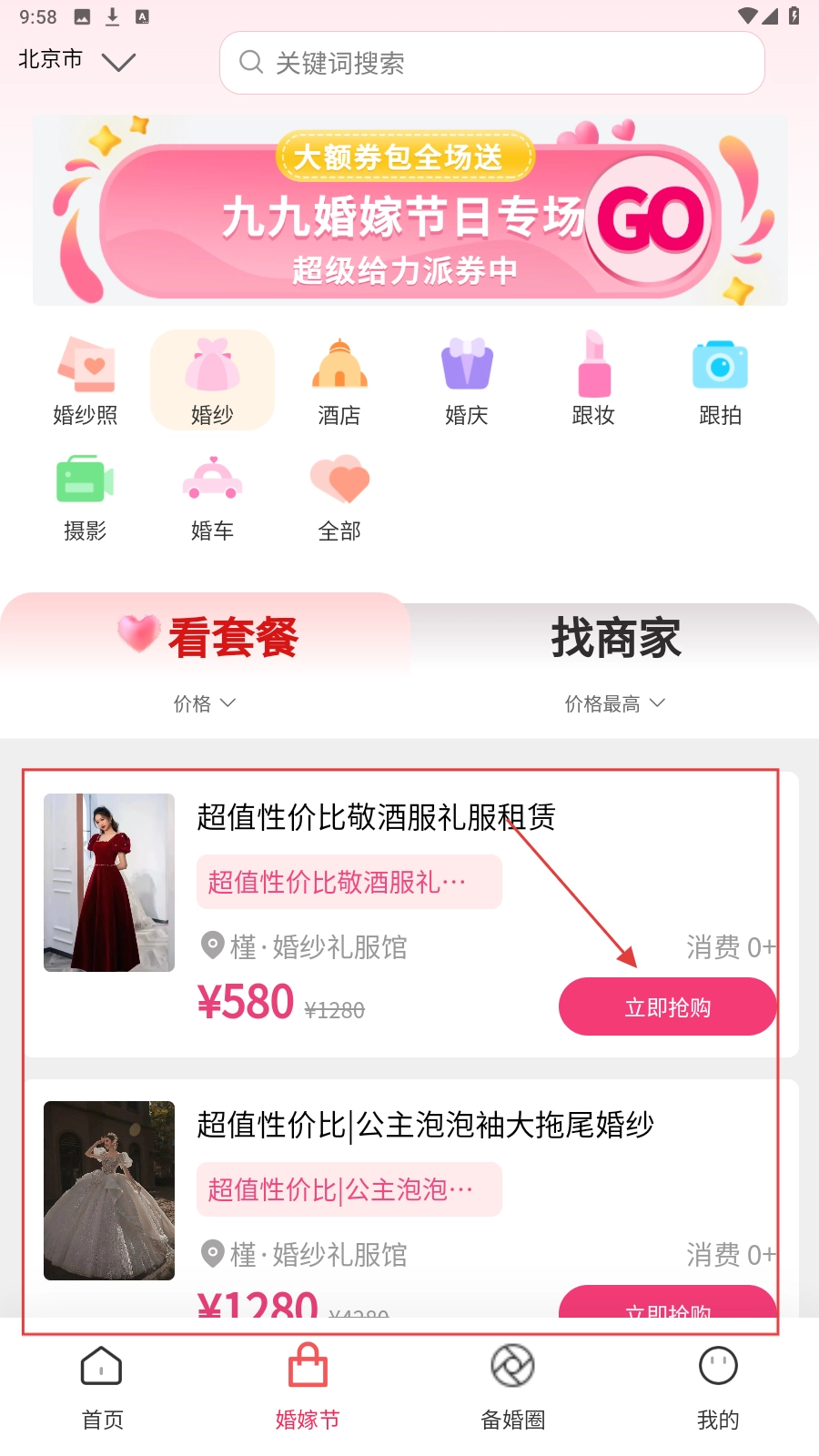819x1456 pixels.
Task: Select the 跟妆 category
Action: point(593,380)
